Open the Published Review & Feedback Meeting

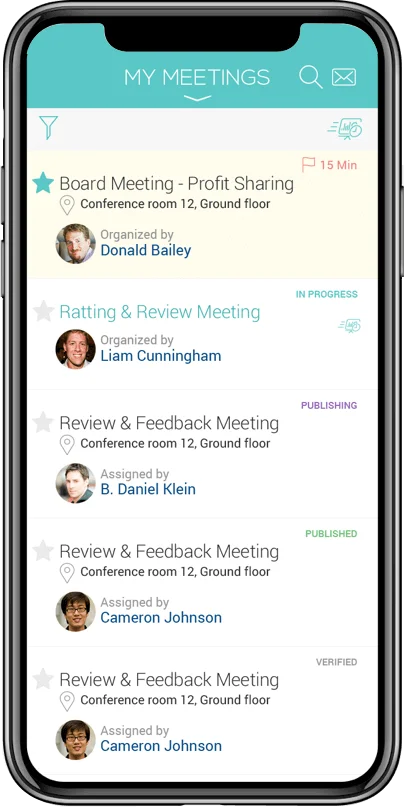pos(169,551)
